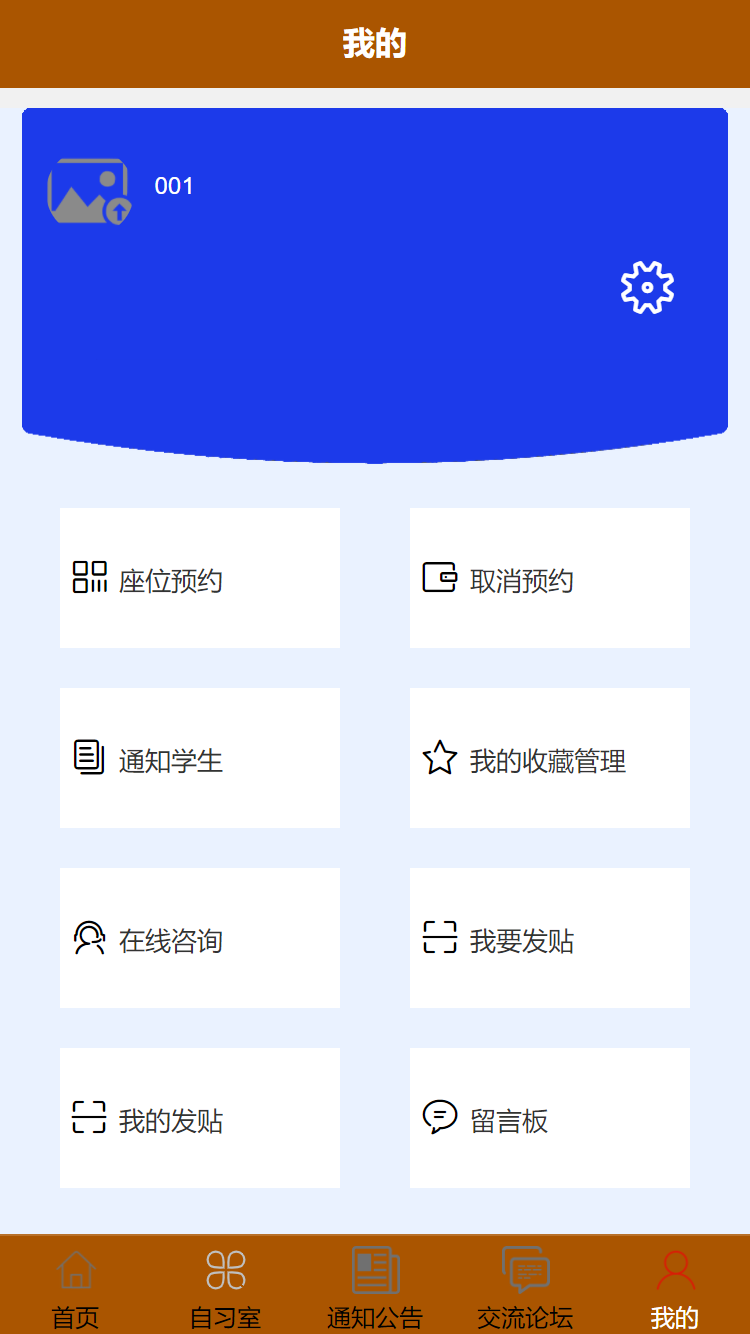View 我的发贴 my posts

click(x=200, y=1118)
